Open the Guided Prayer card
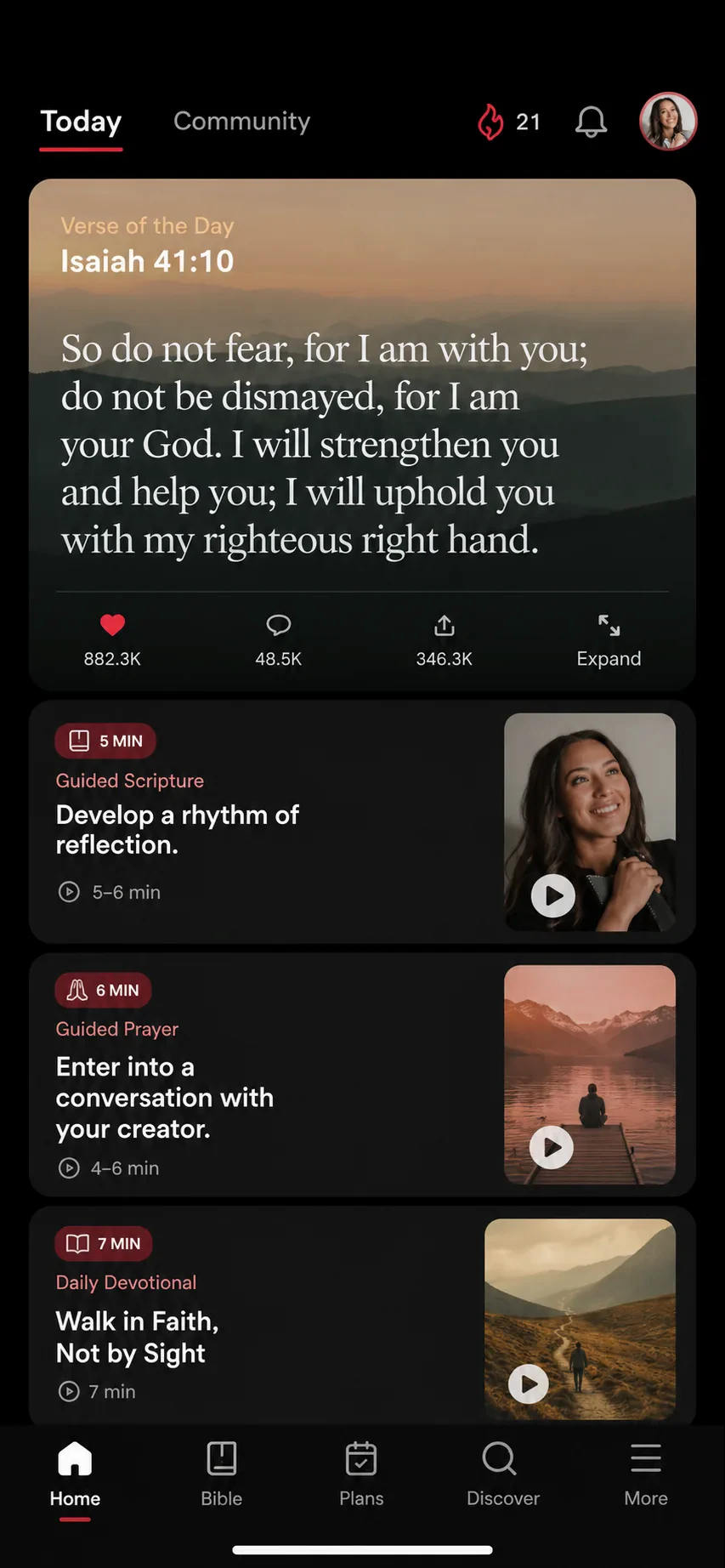725x1568 pixels. point(362,1074)
